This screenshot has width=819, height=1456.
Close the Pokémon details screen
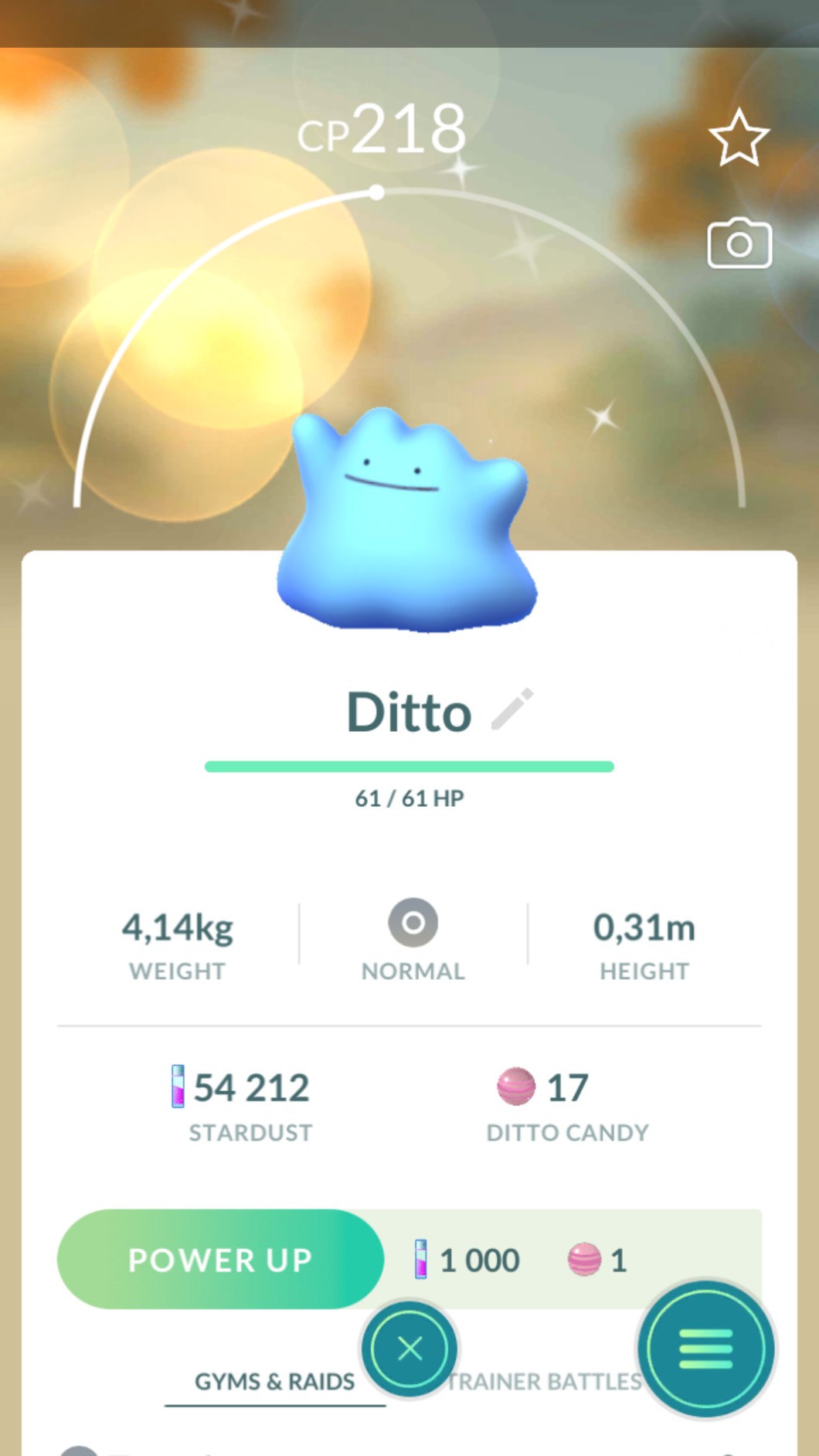(x=409, y=1349)
